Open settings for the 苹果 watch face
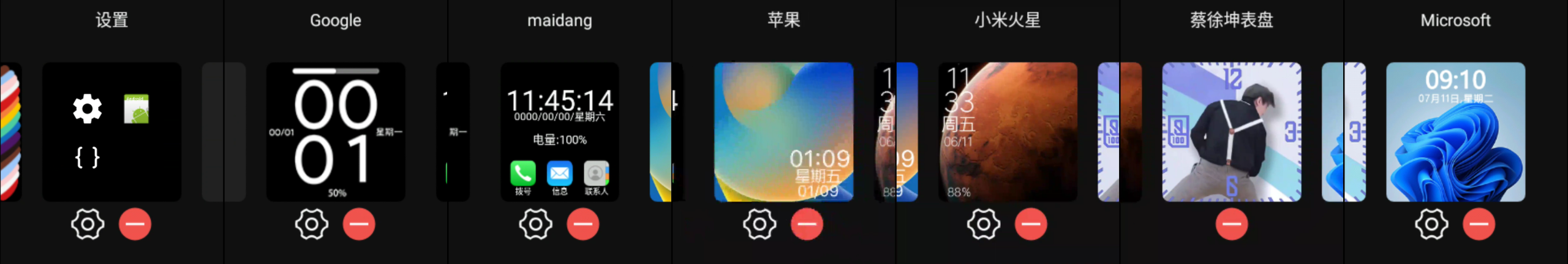This screenshot has height=264, width=1568. click(759, 224)
